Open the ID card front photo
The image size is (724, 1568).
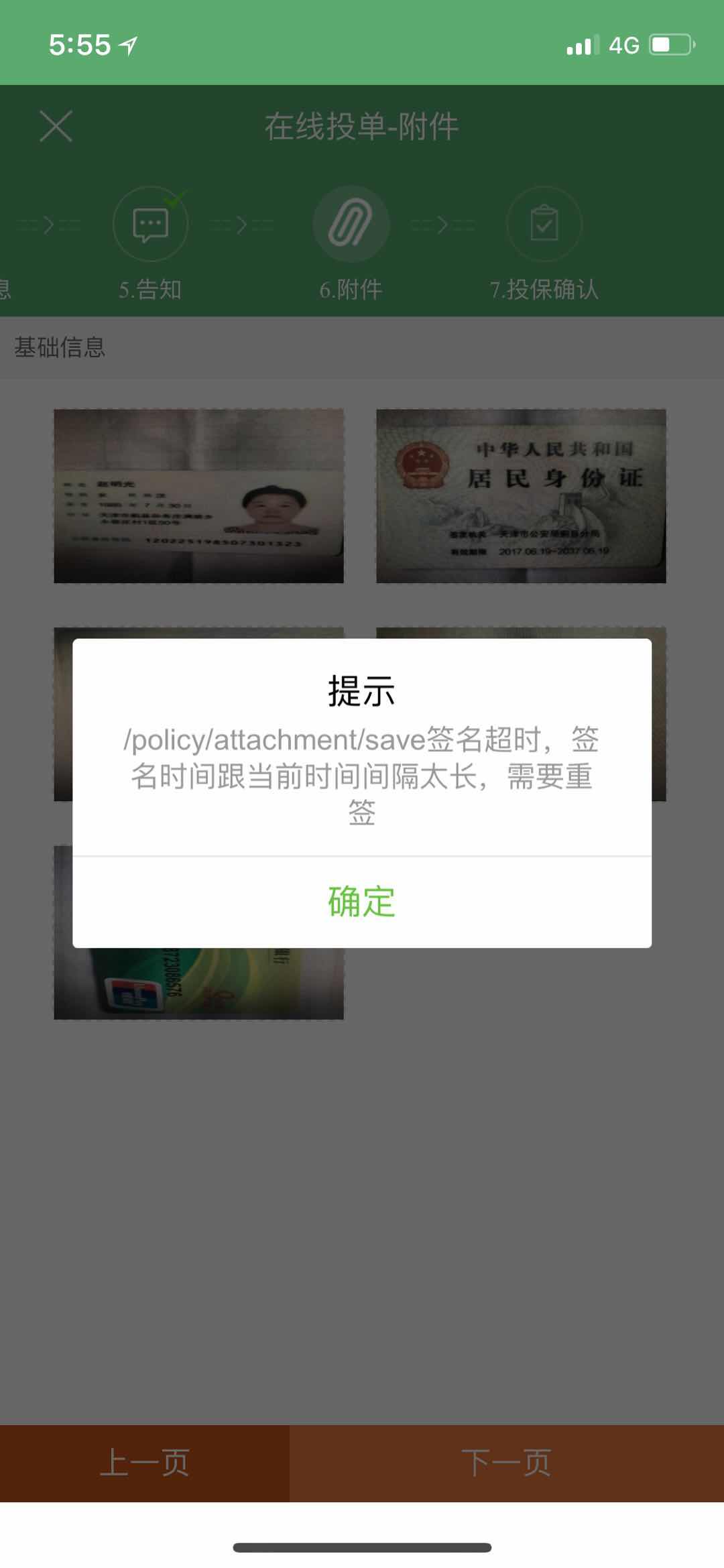pos(198,495)
